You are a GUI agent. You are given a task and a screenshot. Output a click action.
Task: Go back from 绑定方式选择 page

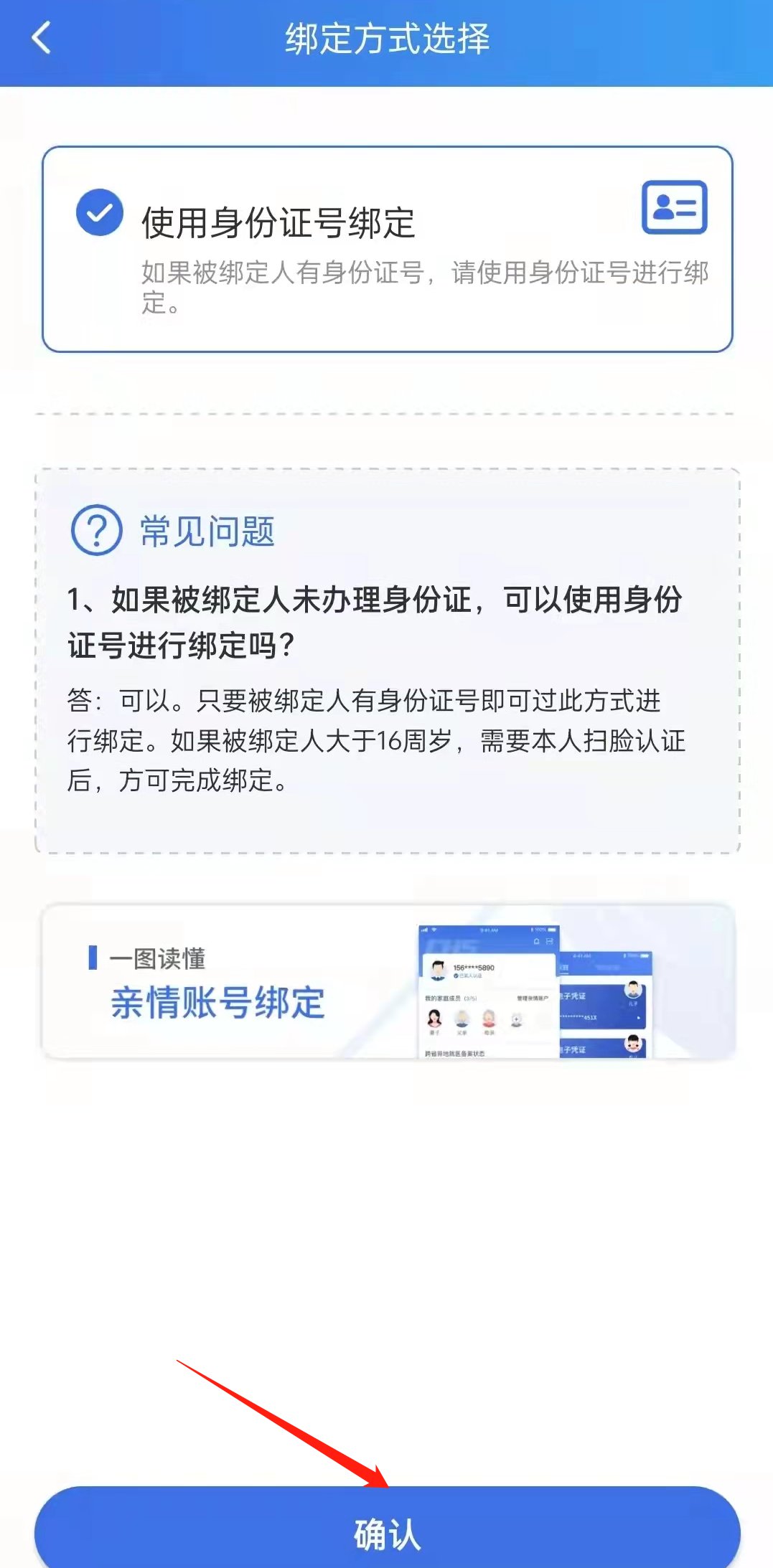42,38
